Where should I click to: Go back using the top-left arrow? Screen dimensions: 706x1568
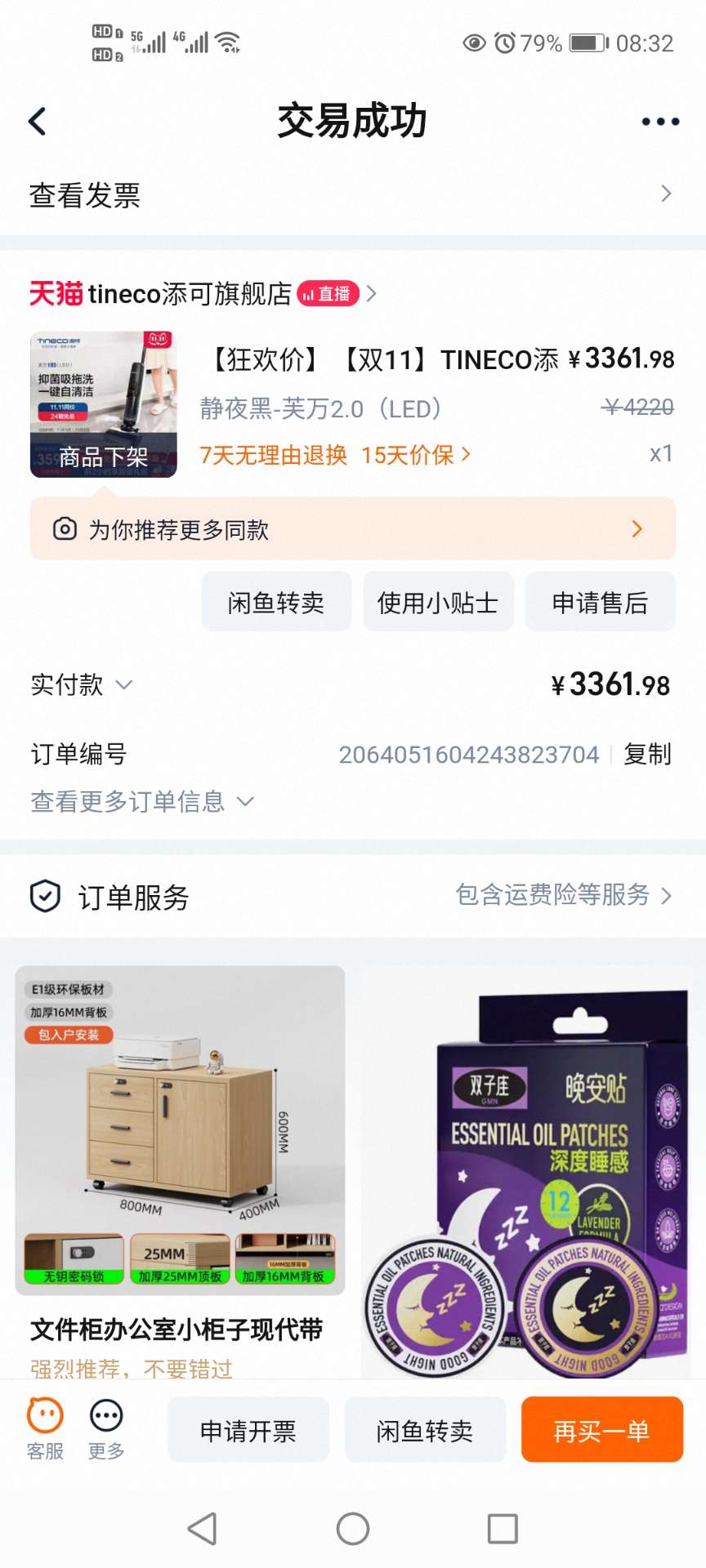point(38,122)
